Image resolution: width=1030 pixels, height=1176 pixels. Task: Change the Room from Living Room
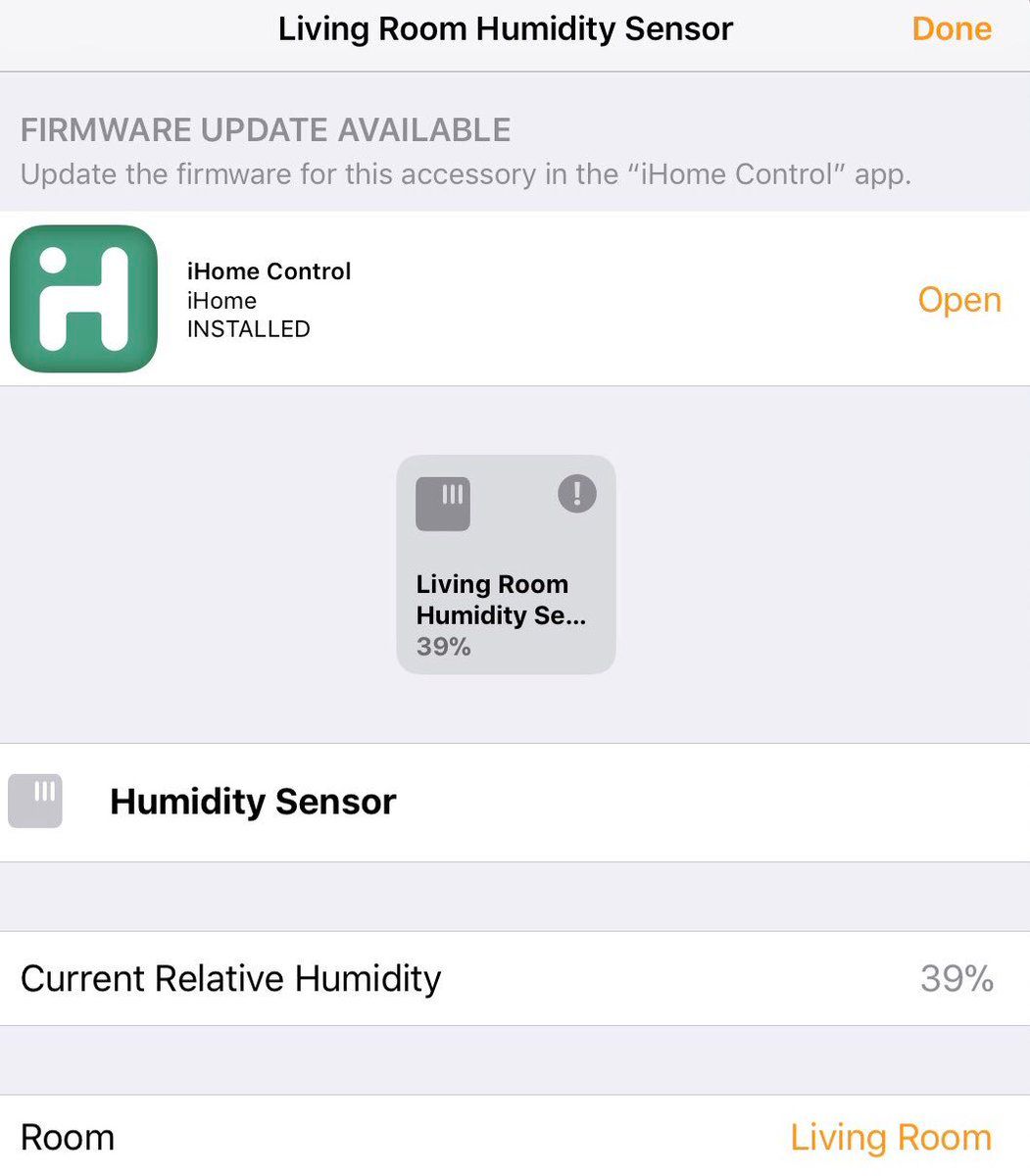pyautogui.click(x=890, y=1138)
